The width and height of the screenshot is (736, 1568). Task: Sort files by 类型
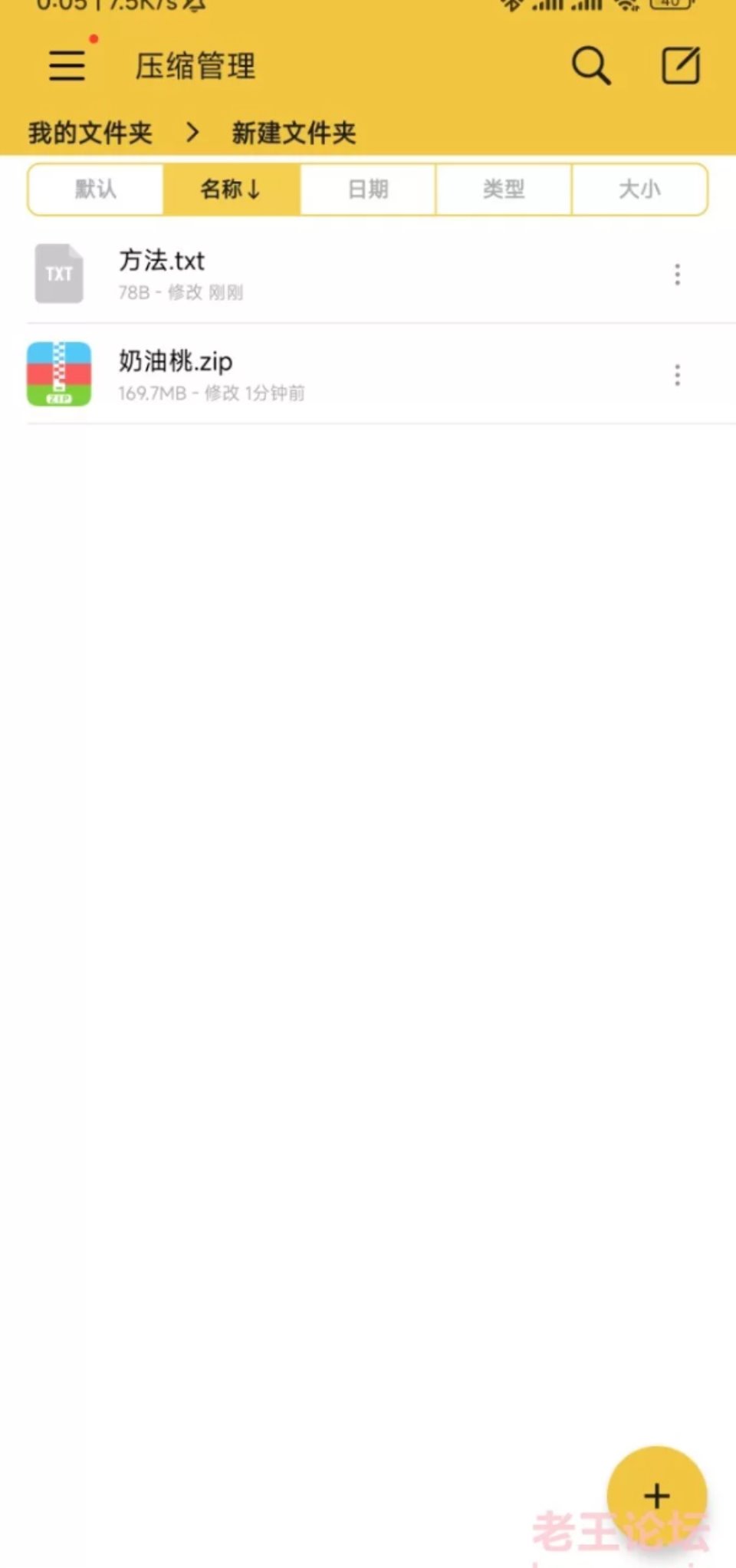tap(504, 189)
